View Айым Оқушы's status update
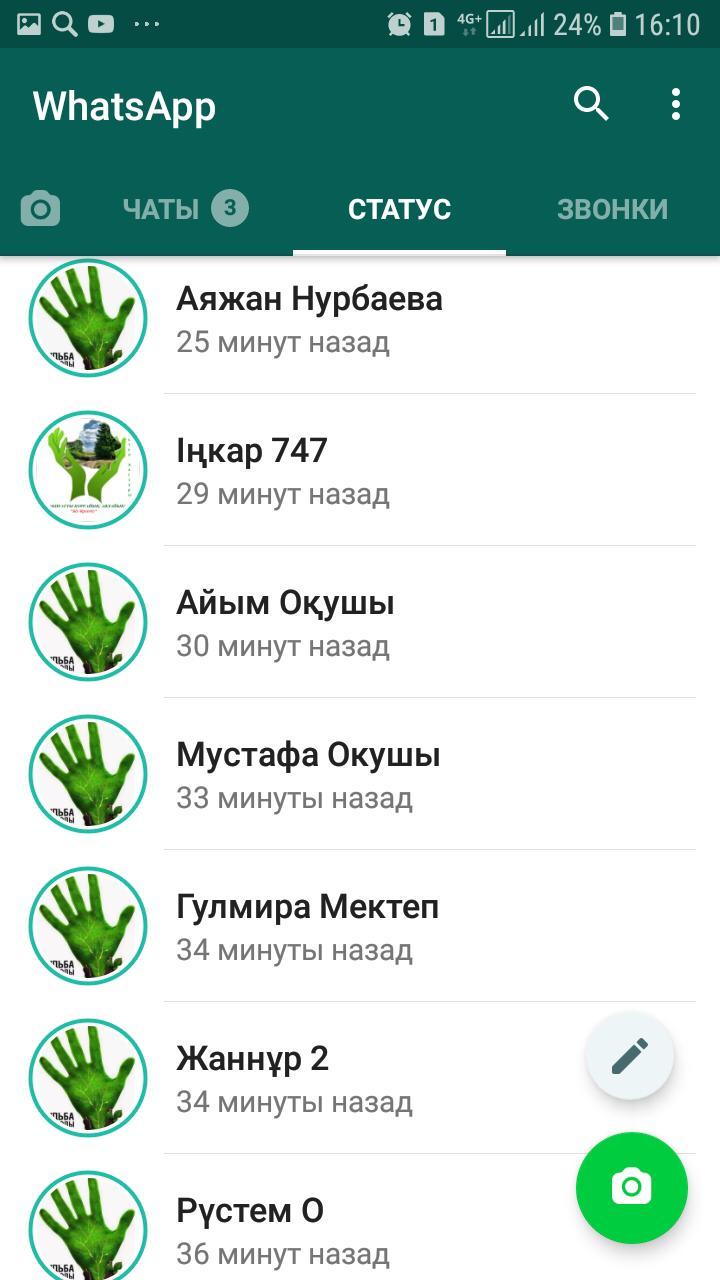Viewport: 720px width, 1280px height. click(360, 622)
